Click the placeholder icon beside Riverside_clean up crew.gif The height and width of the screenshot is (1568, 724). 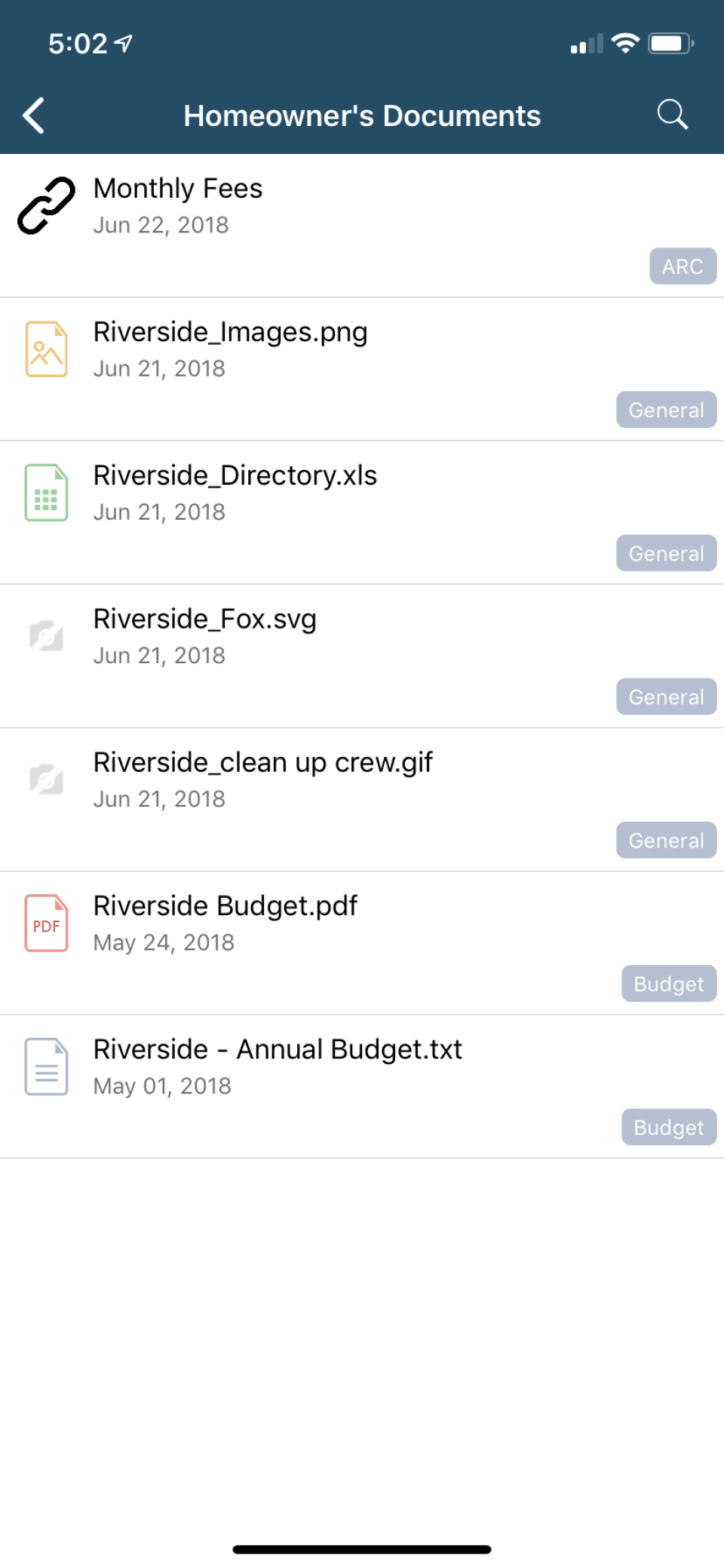(45, 779)
